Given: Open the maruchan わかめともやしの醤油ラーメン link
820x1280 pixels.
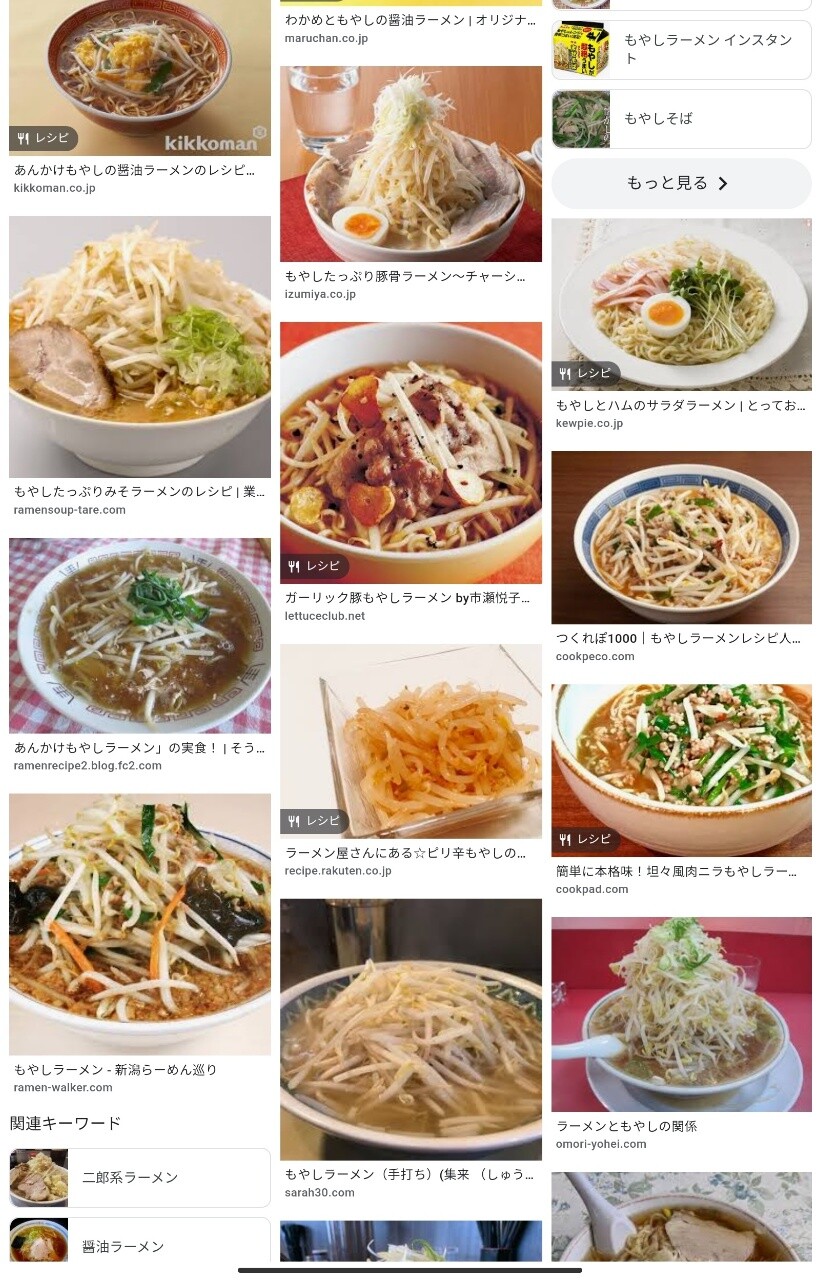Looking at the screenshot, I should point(410,20).
